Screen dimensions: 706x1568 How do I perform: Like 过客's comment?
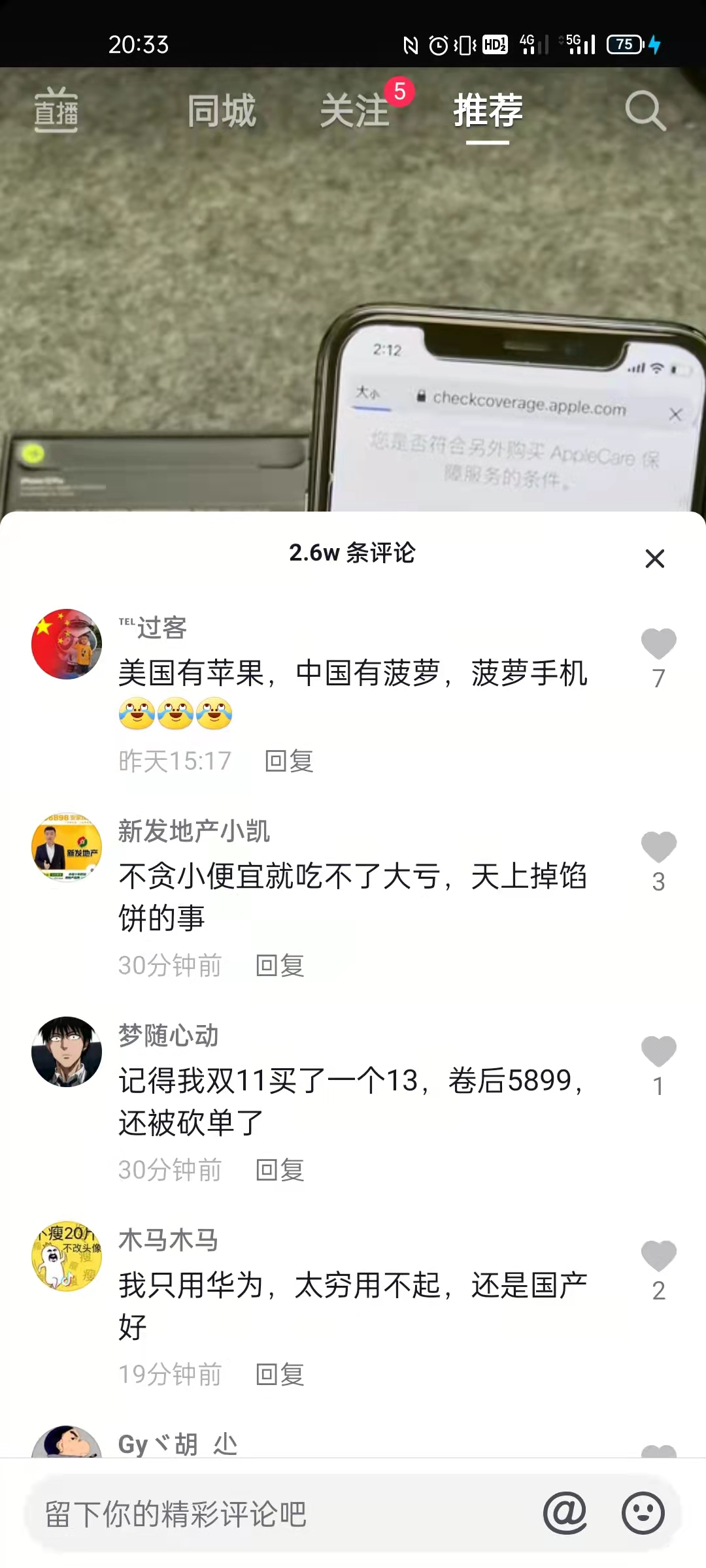click(658, 644)
